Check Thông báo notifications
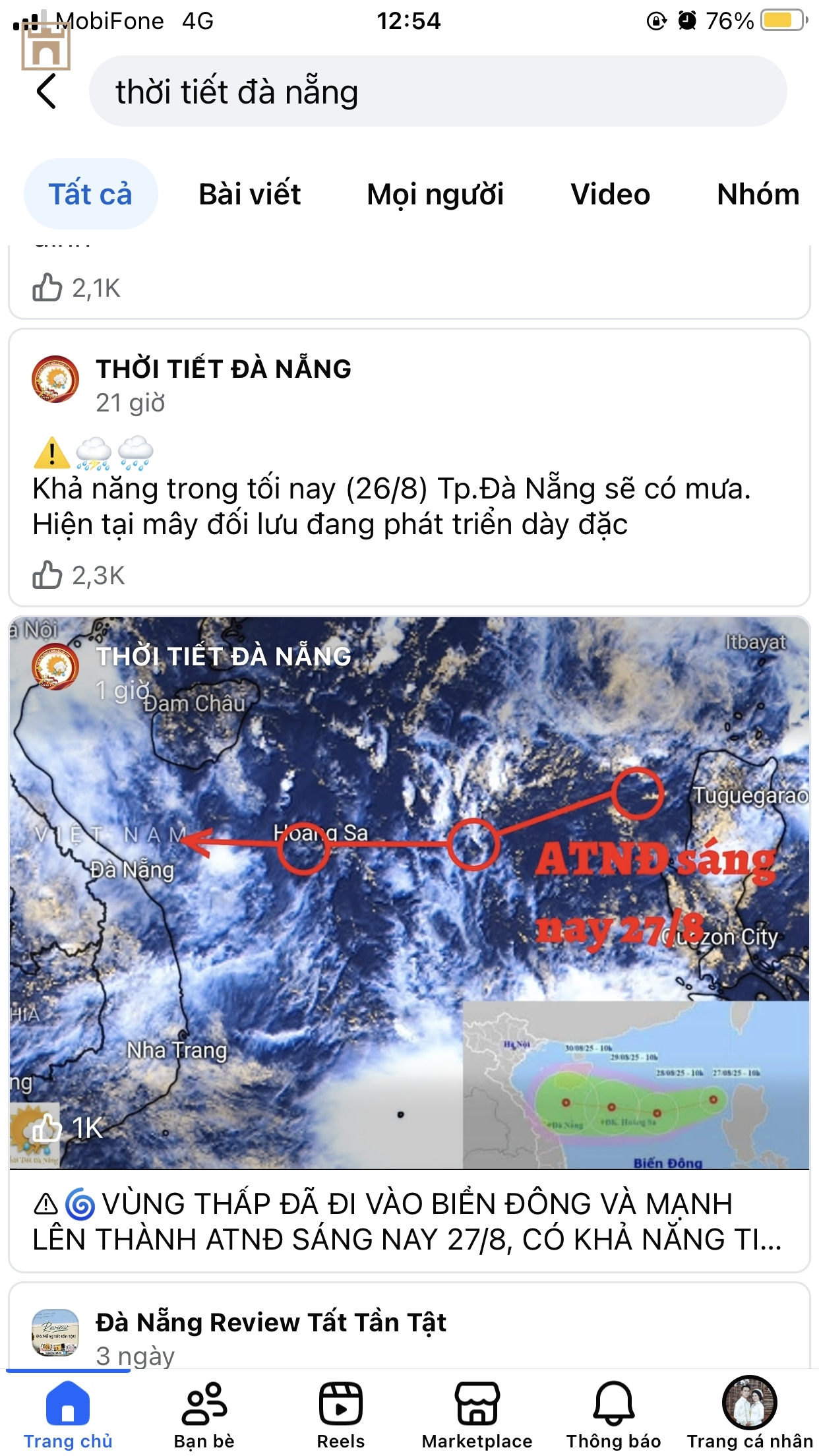Viewport: 819px width, 1456px height. click(614, 1414)
